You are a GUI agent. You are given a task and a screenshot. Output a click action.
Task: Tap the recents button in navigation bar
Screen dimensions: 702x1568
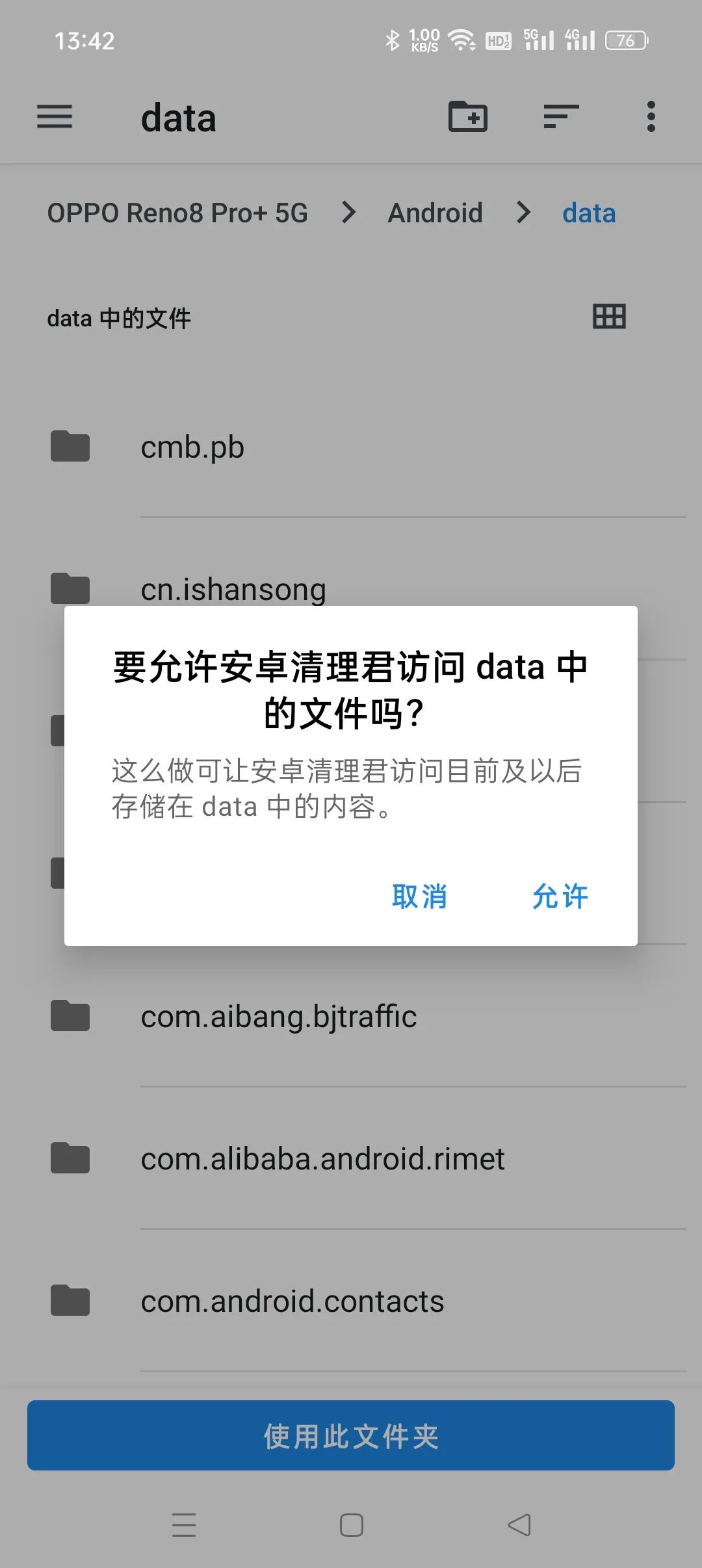tap(184, 1524)
